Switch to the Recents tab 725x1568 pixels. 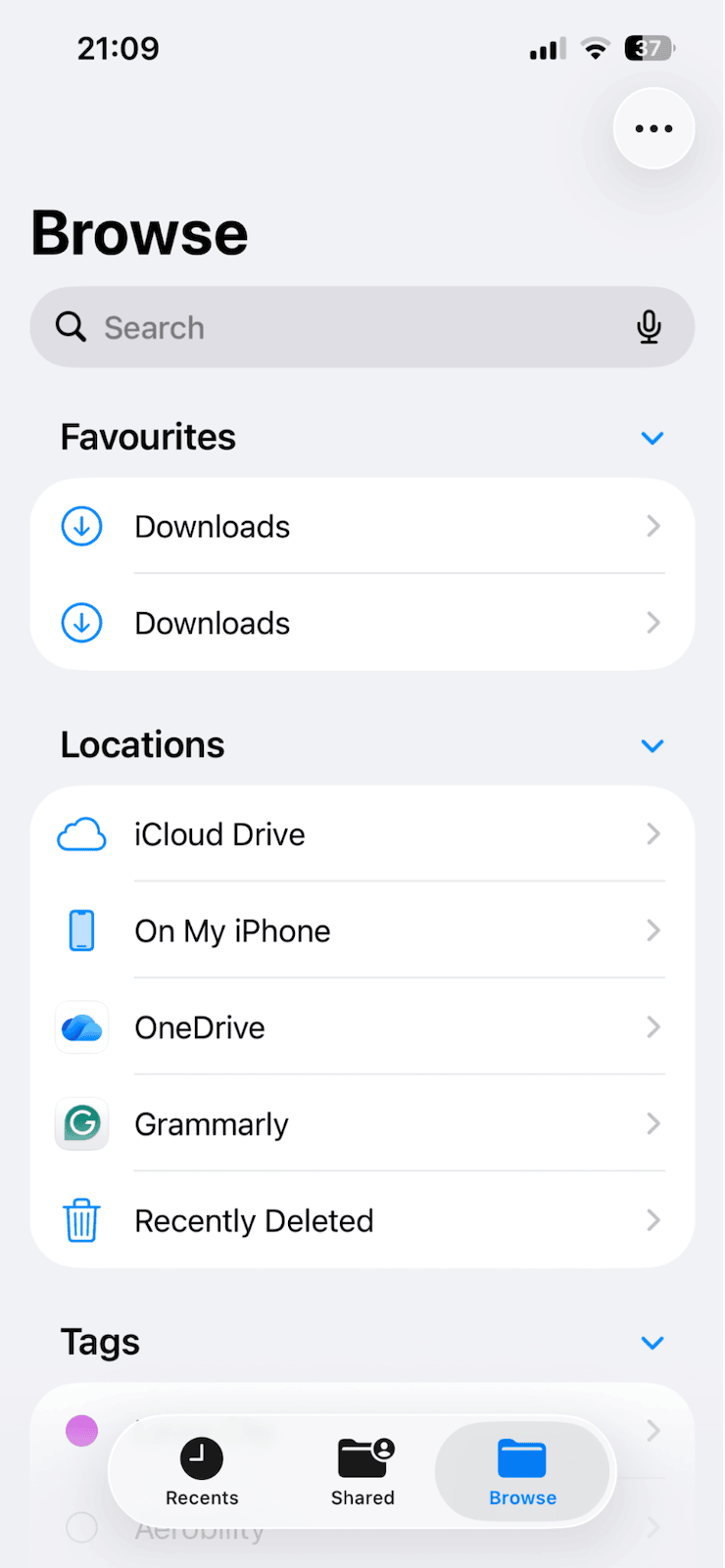(x=202, y=1472)
